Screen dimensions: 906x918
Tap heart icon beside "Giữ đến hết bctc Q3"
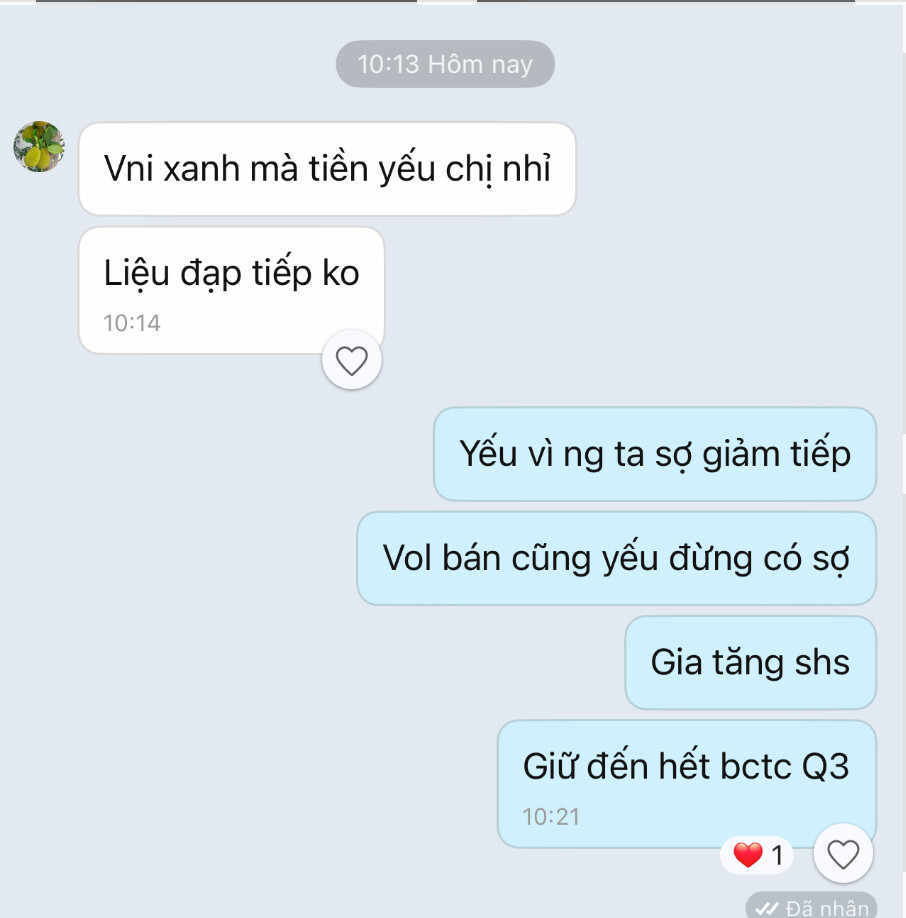tap(843, 854)
